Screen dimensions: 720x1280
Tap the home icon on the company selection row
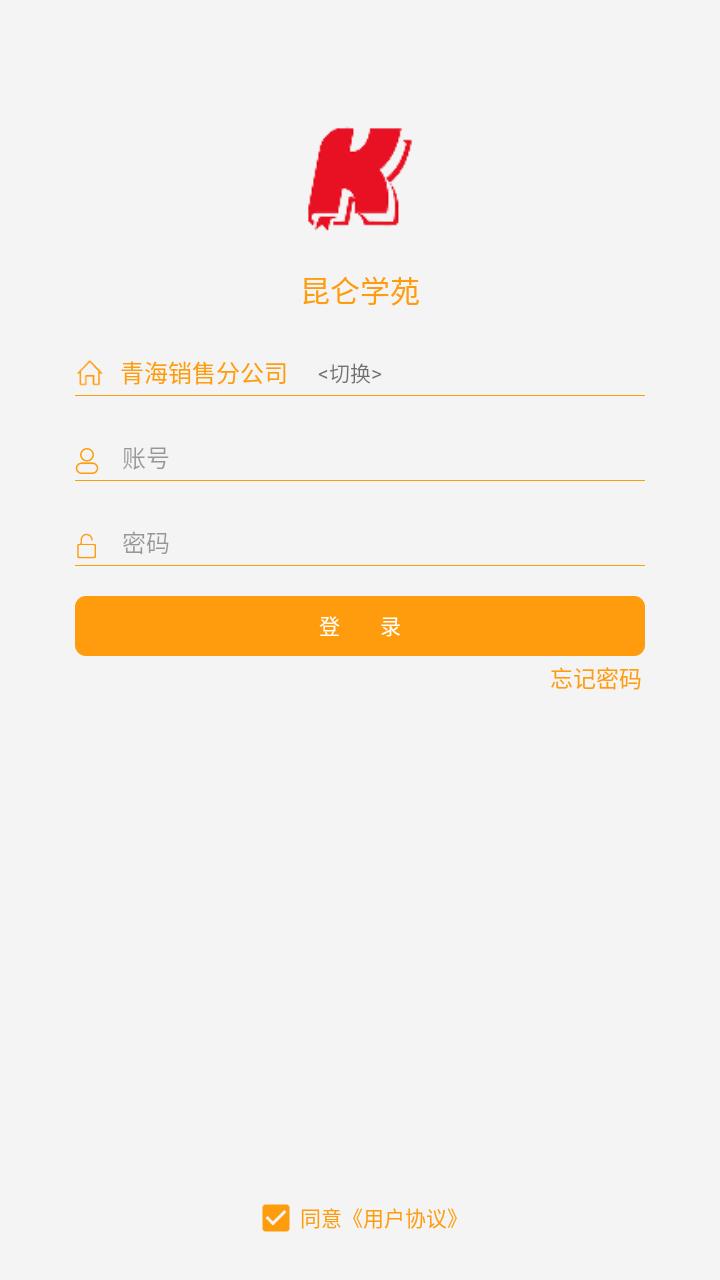(89, 372)
